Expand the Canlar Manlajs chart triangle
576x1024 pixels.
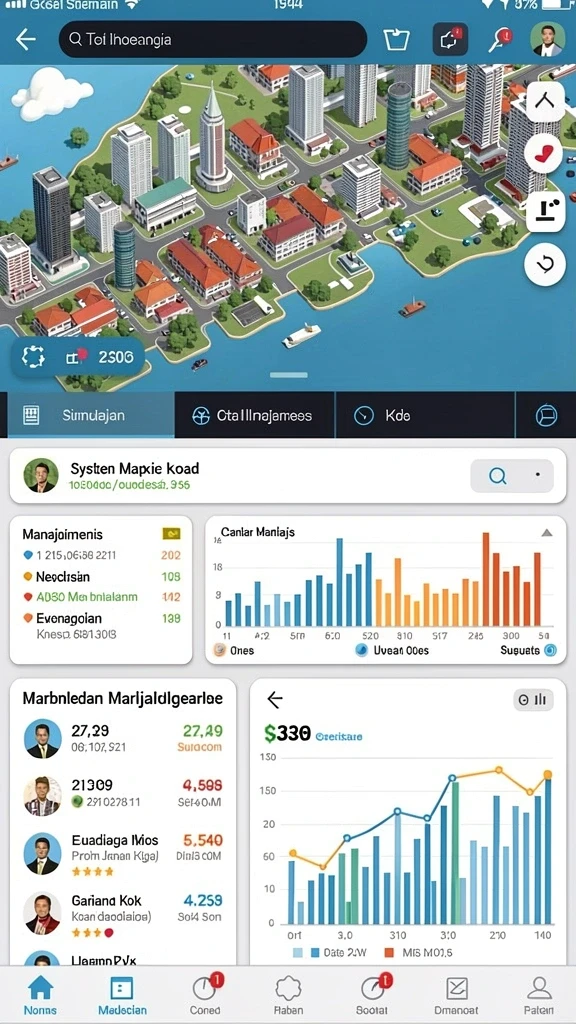(x=547, y=533)
